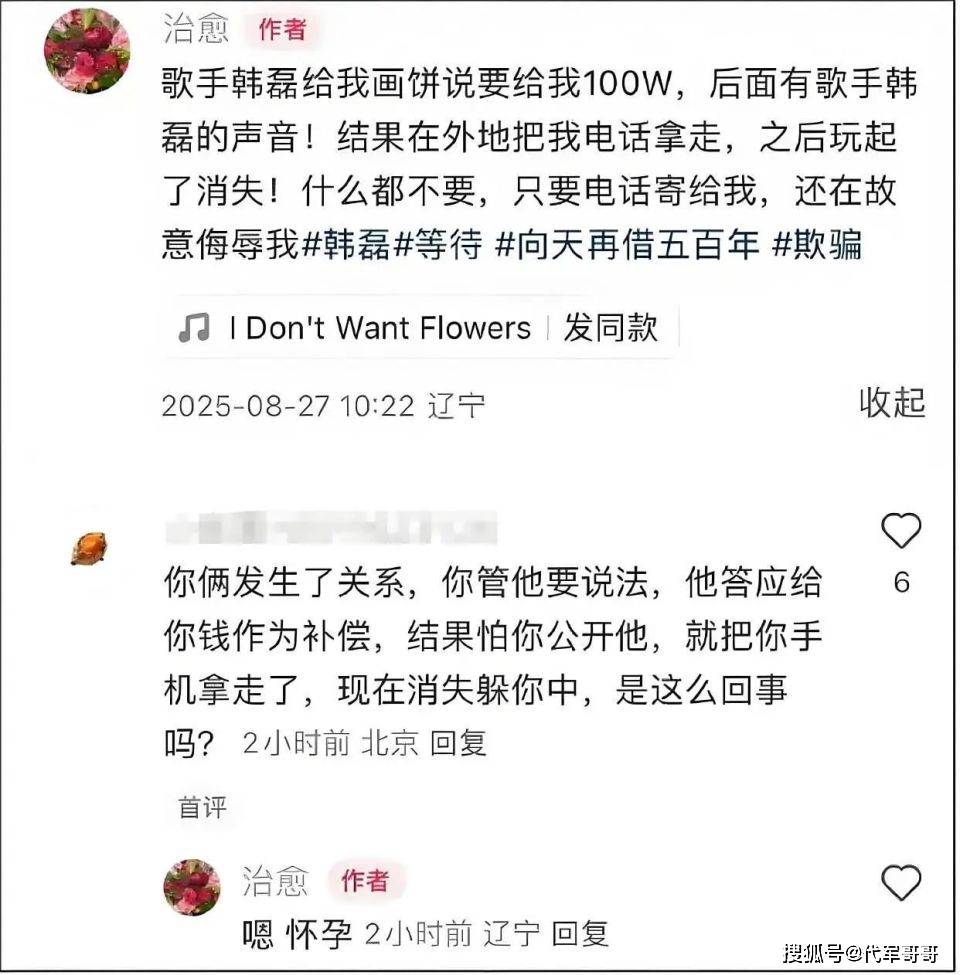Open the #韩磊 hashtag
Viewport: 960px width, 975px height.
click(345, 244)
